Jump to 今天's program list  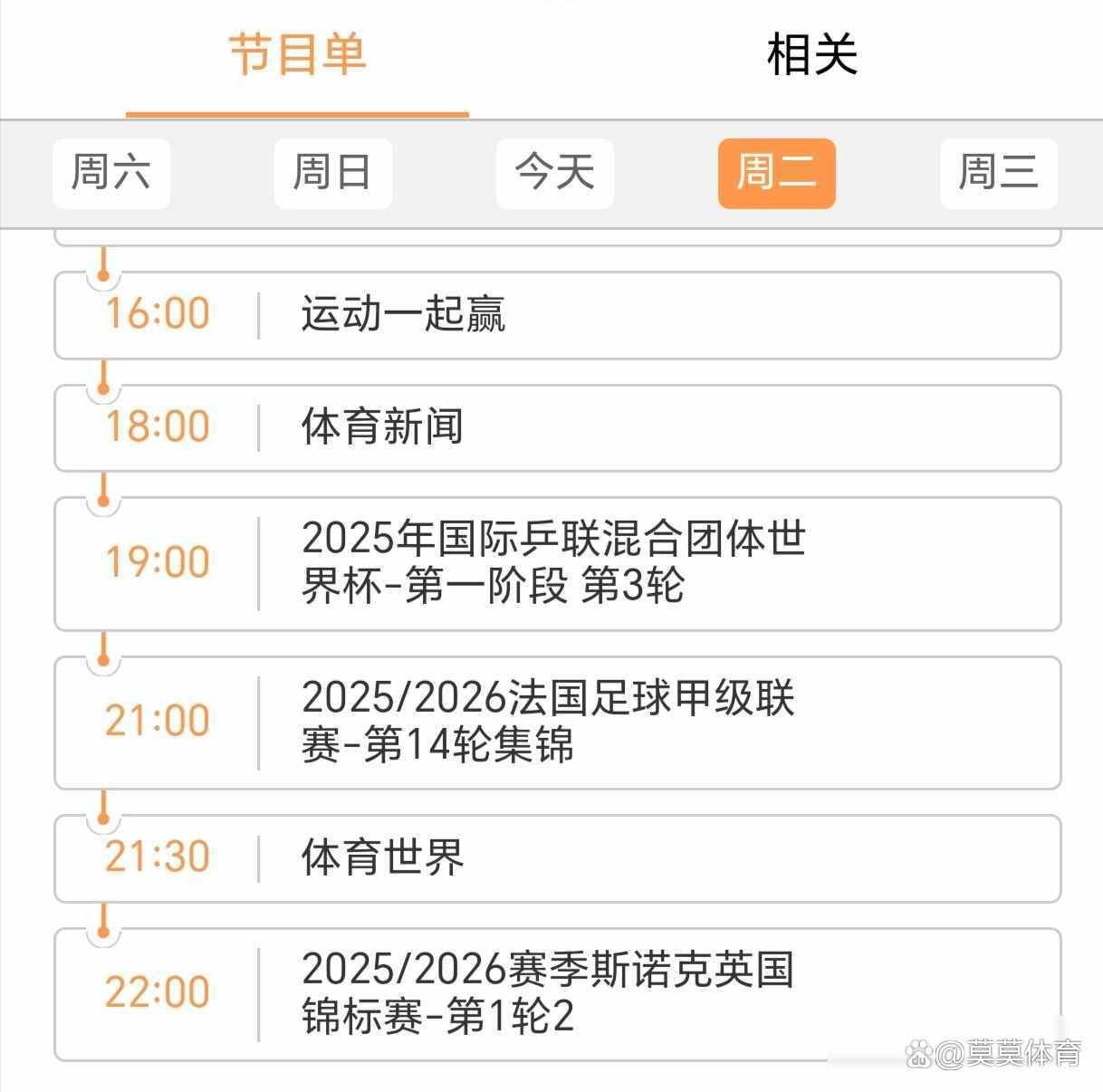tap(554, 173)
